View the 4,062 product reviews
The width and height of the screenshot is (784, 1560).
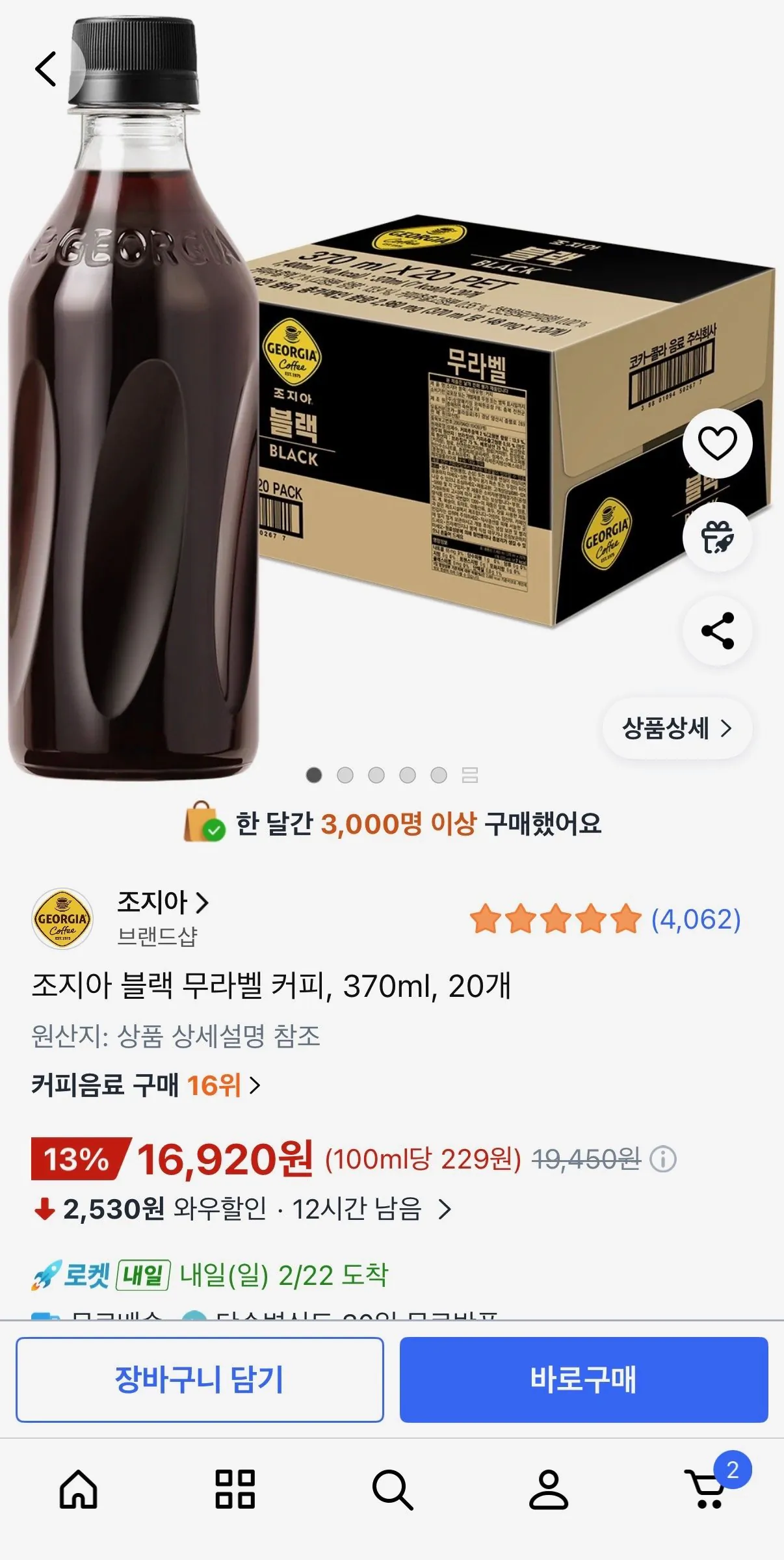698,919
